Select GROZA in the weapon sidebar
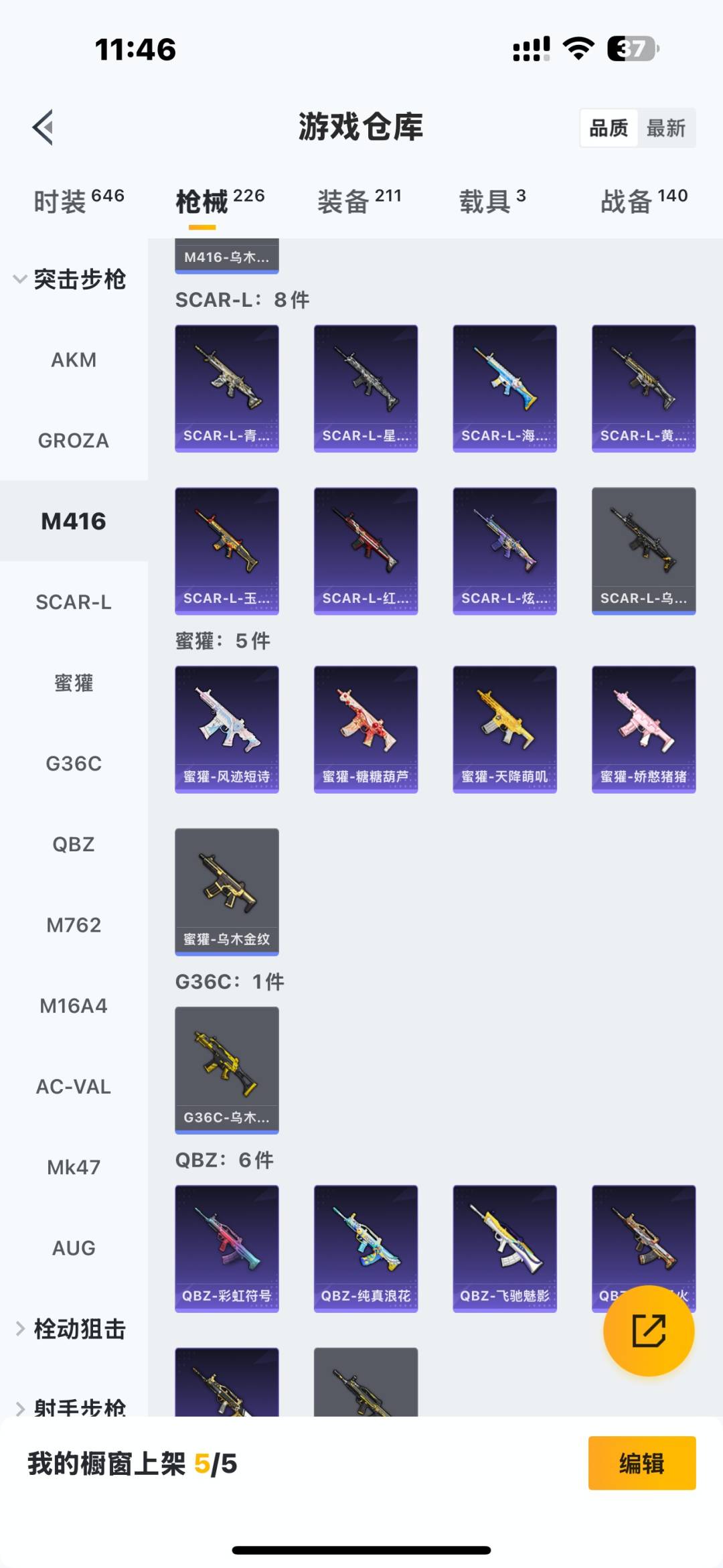The height and width of the screenshot is (1568, 723). coord(74,441)
